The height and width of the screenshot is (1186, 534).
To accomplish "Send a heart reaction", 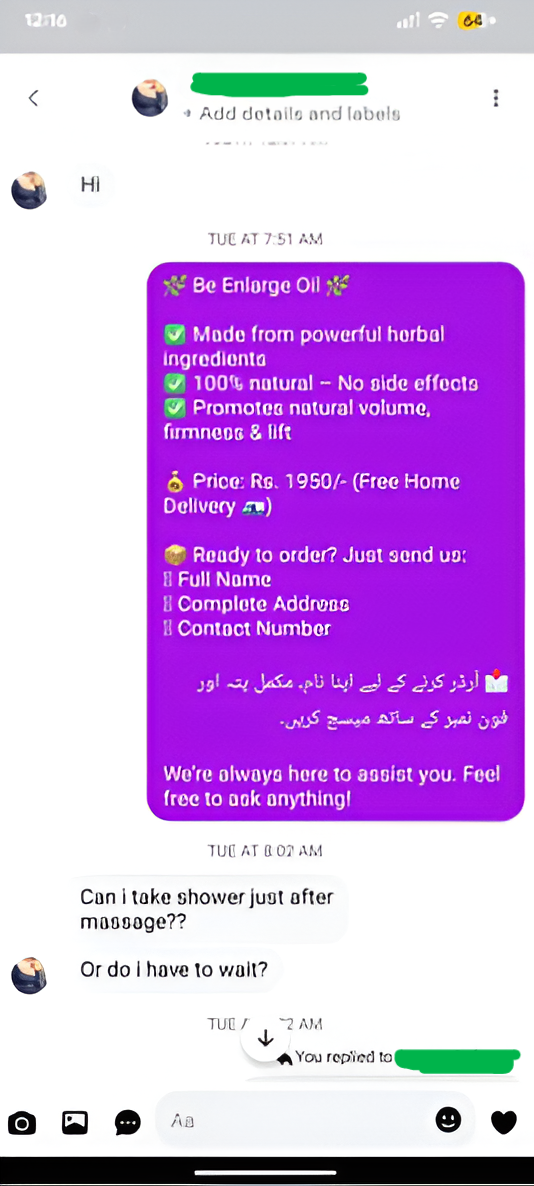I will (x=504, y=1122).
